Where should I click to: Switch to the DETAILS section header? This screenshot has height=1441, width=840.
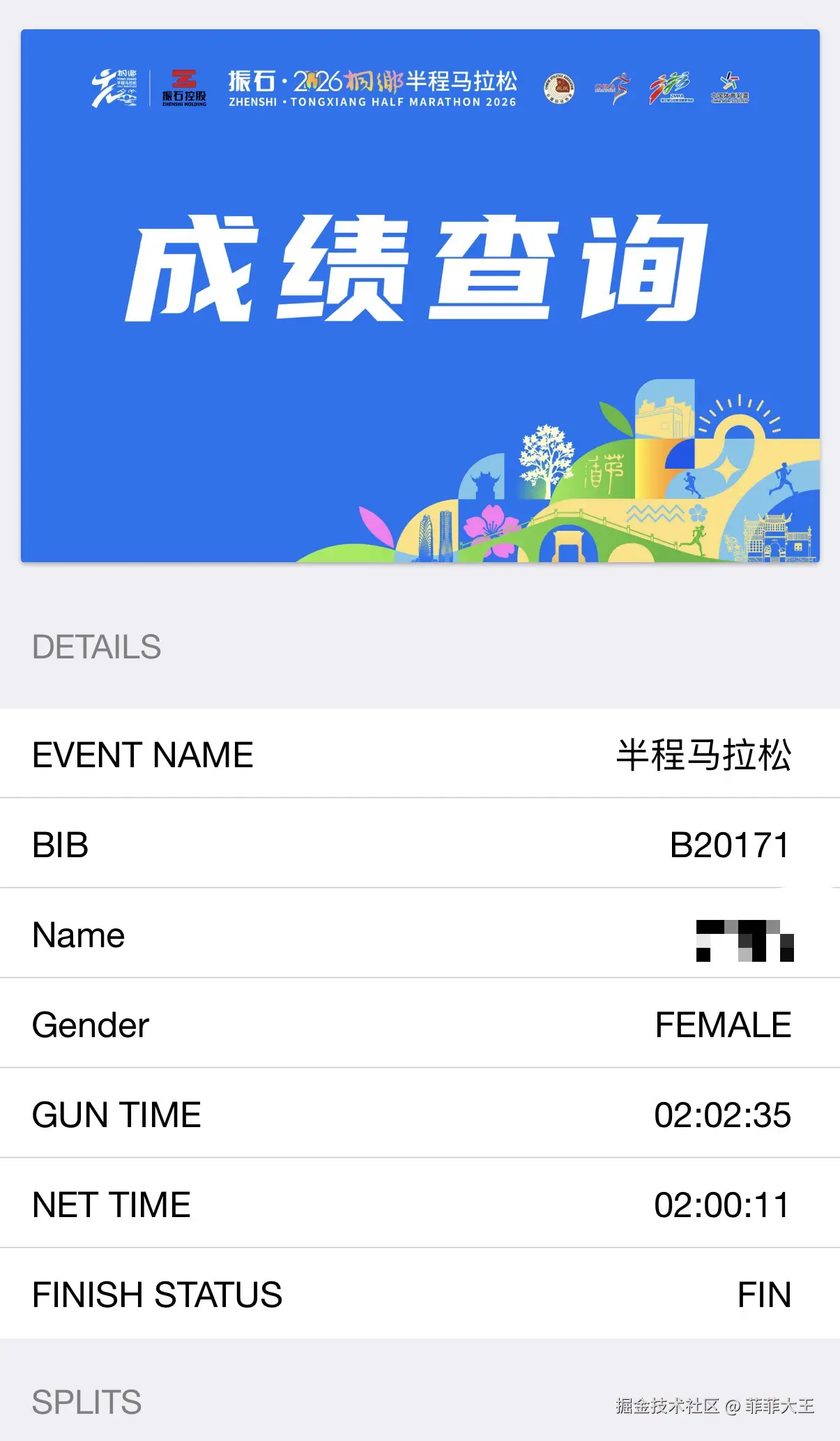coord(96,647)
